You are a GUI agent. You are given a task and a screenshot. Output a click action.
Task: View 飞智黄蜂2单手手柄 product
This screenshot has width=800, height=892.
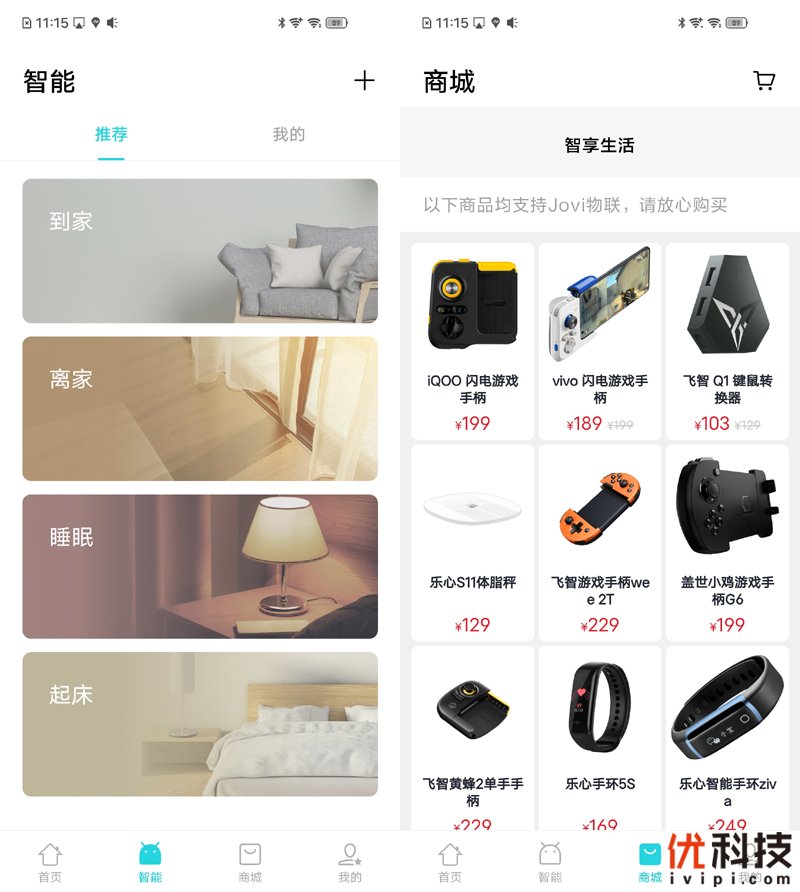coord(473,740)
